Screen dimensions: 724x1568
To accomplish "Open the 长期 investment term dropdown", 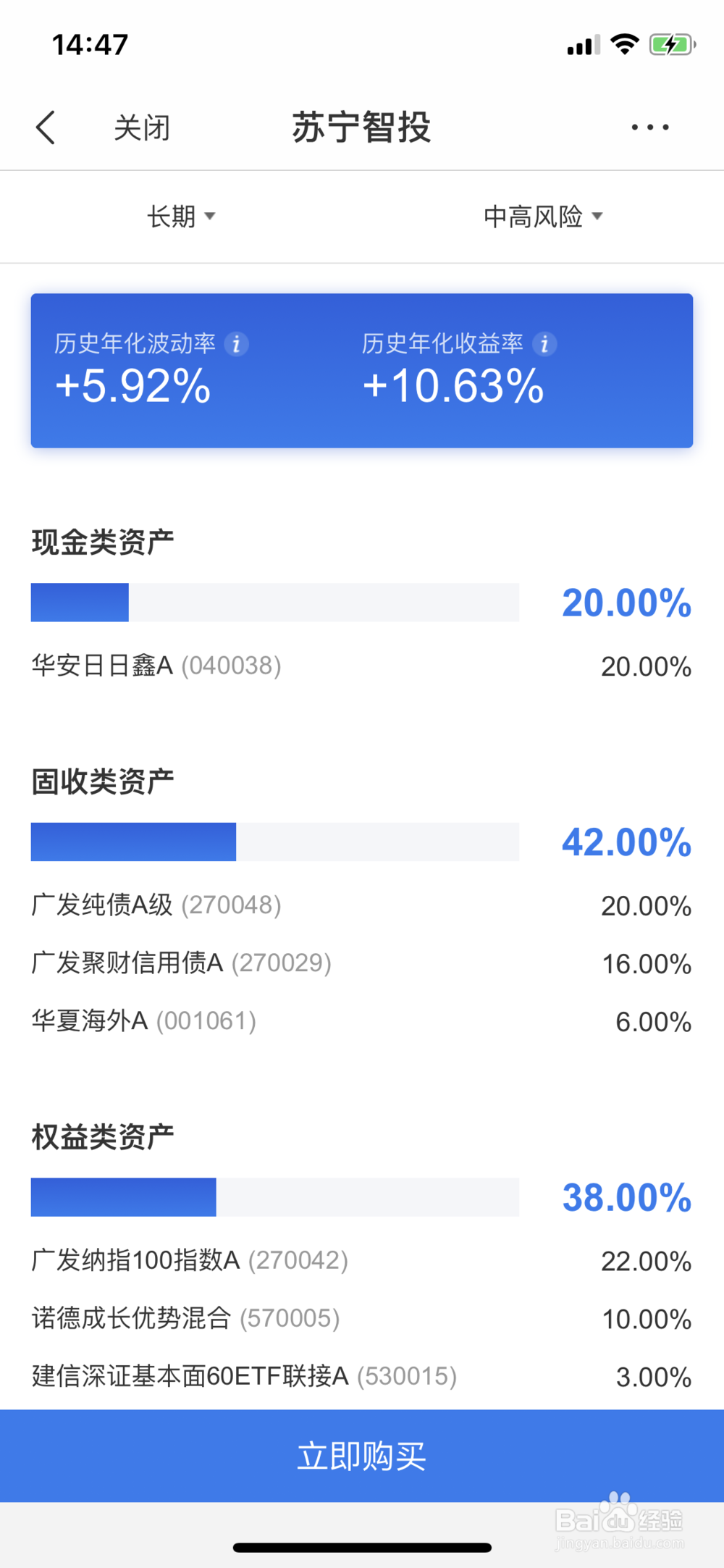I will pyautogui.click(x=181, y=216).
